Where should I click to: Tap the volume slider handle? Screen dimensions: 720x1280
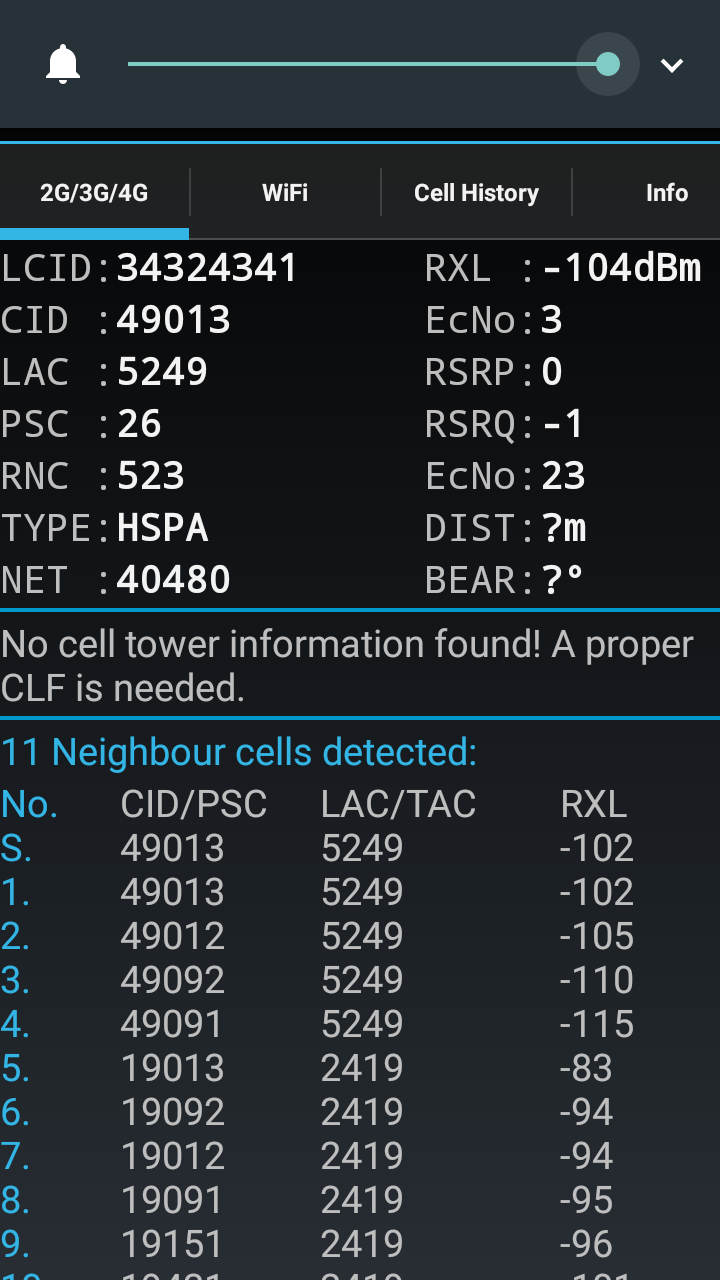click(608, 65)
